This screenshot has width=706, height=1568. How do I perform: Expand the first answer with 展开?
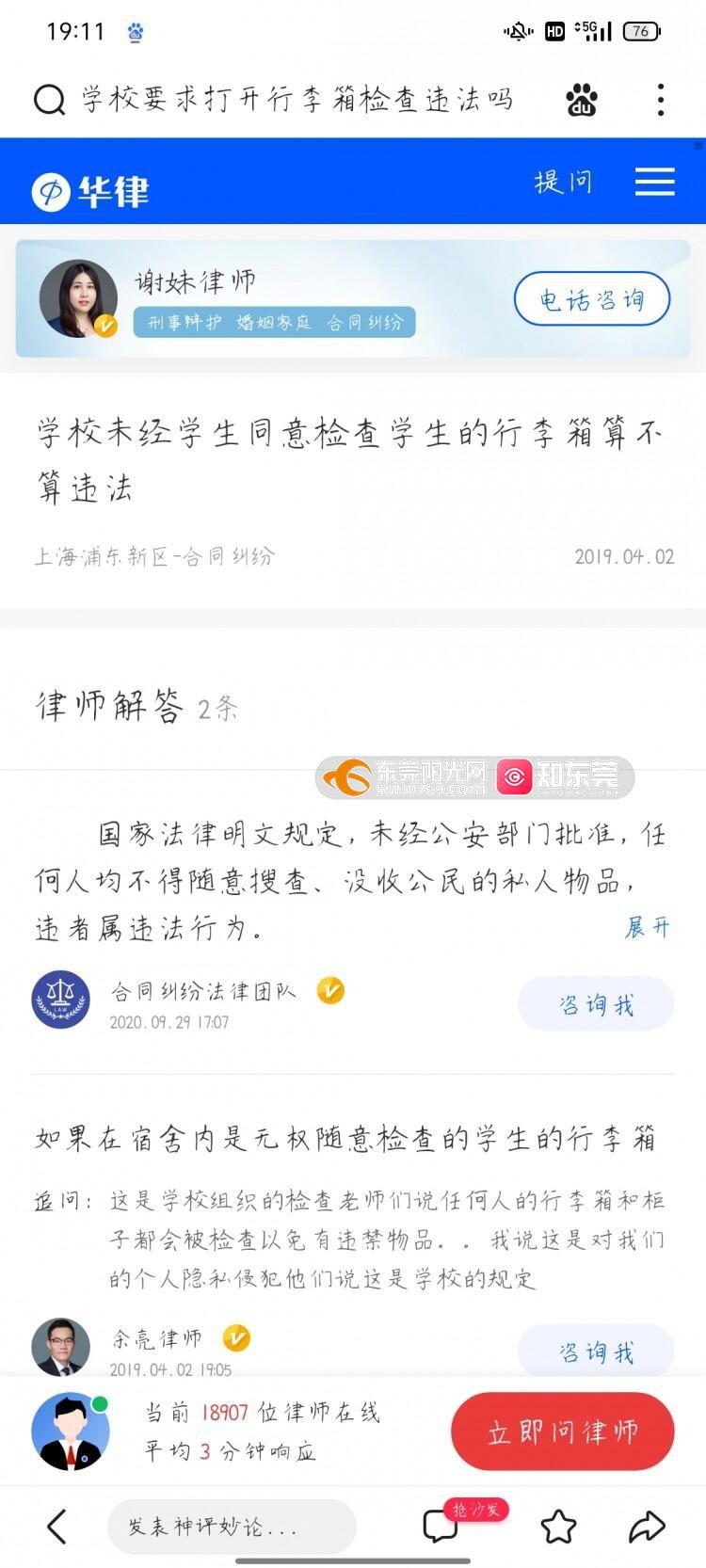point(648,928)
